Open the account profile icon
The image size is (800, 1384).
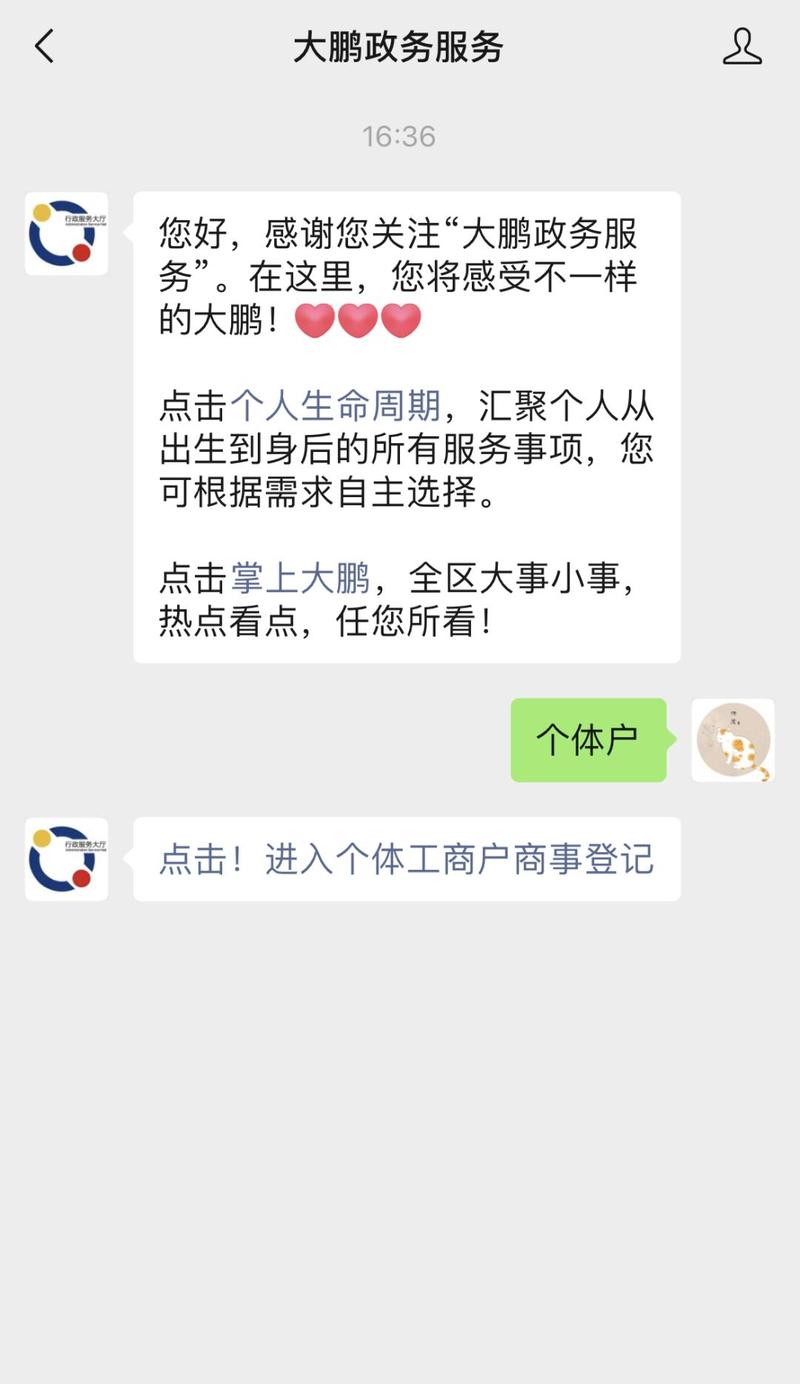742,47
